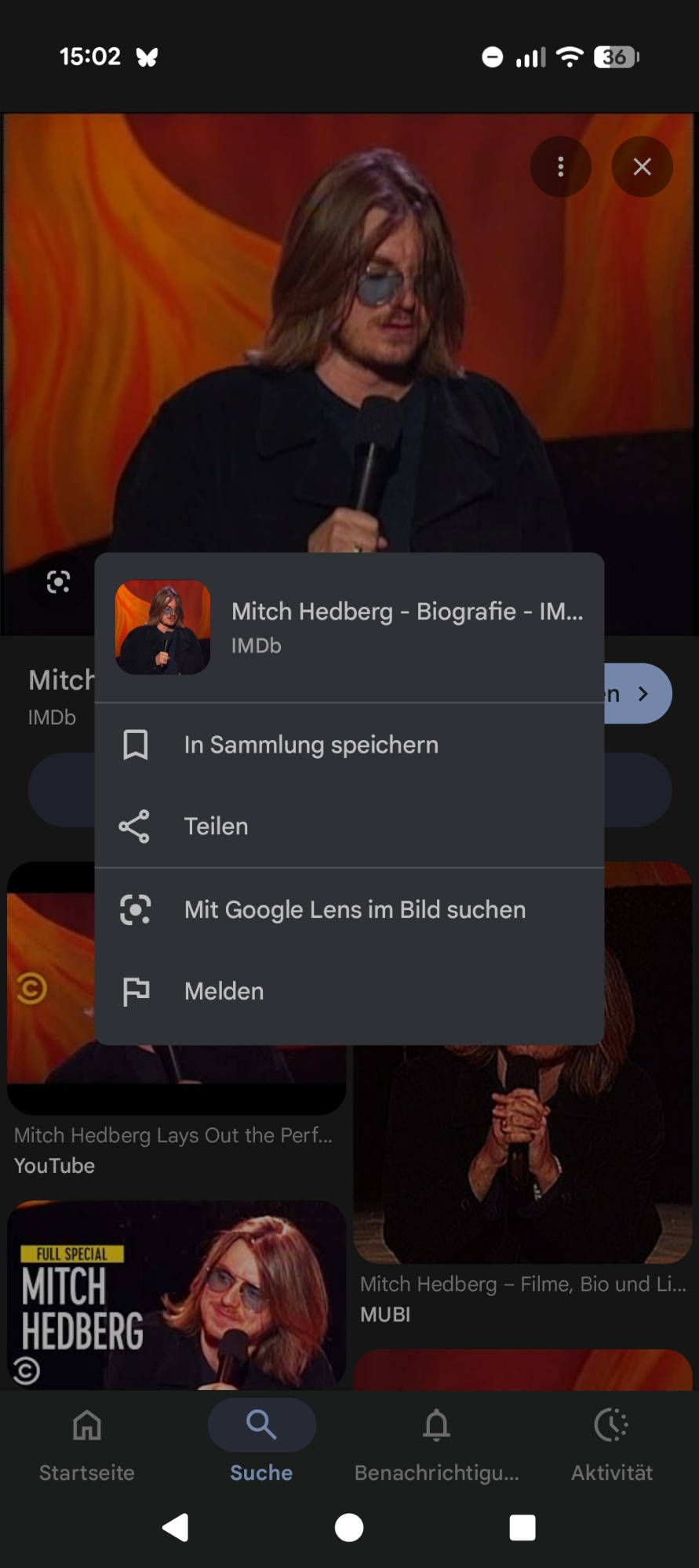The height and width of the screenshot is (1568, 699).
Task: Select Mit Google Lens im Bild suchen
Action: click(354, 910)
